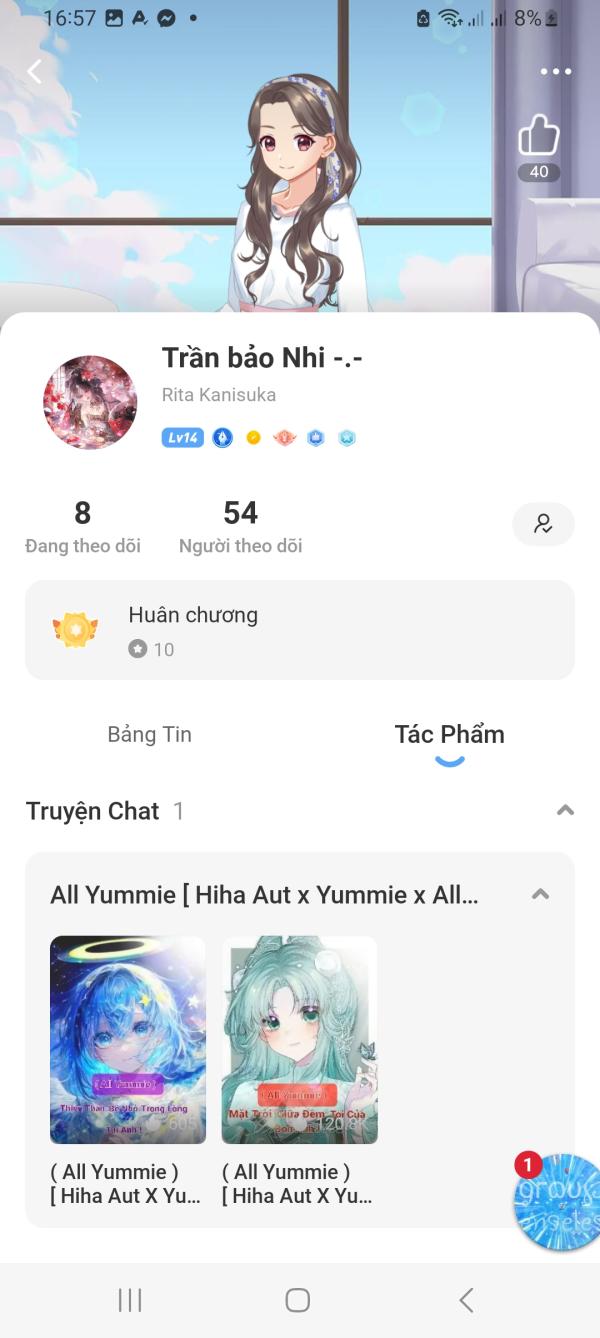Open the green-haired girl story cover
Image resolution: width=600 pixels, height=1338 pixels.
click(x=299, y=1040)
